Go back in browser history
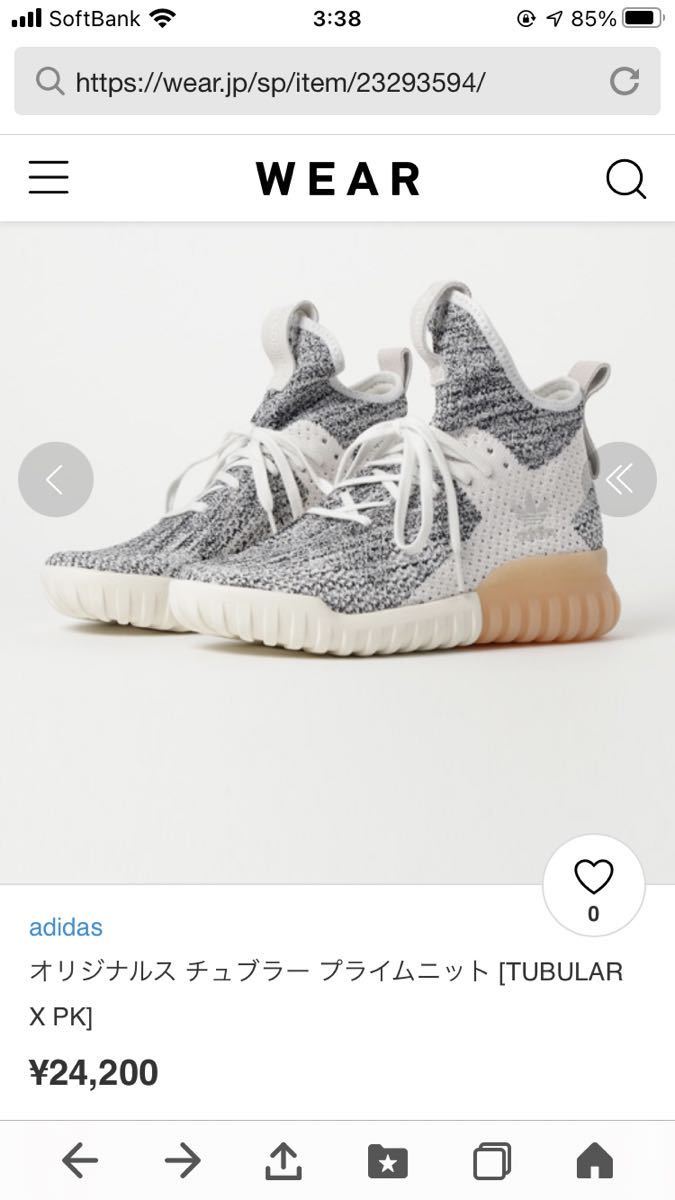Viewport: 675px width, 1200px height. coord(80,1161)
